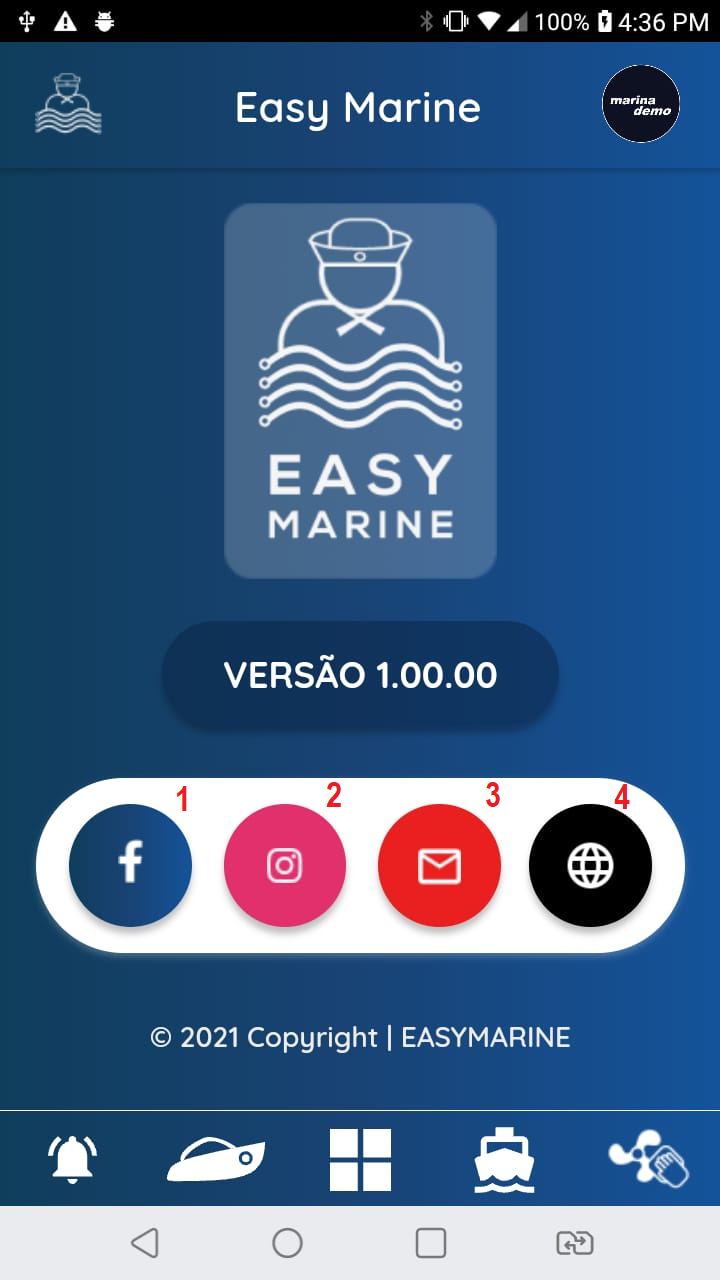The image size is (720, 1280).
Task: Open the website globe button
Action: (590, 865)
